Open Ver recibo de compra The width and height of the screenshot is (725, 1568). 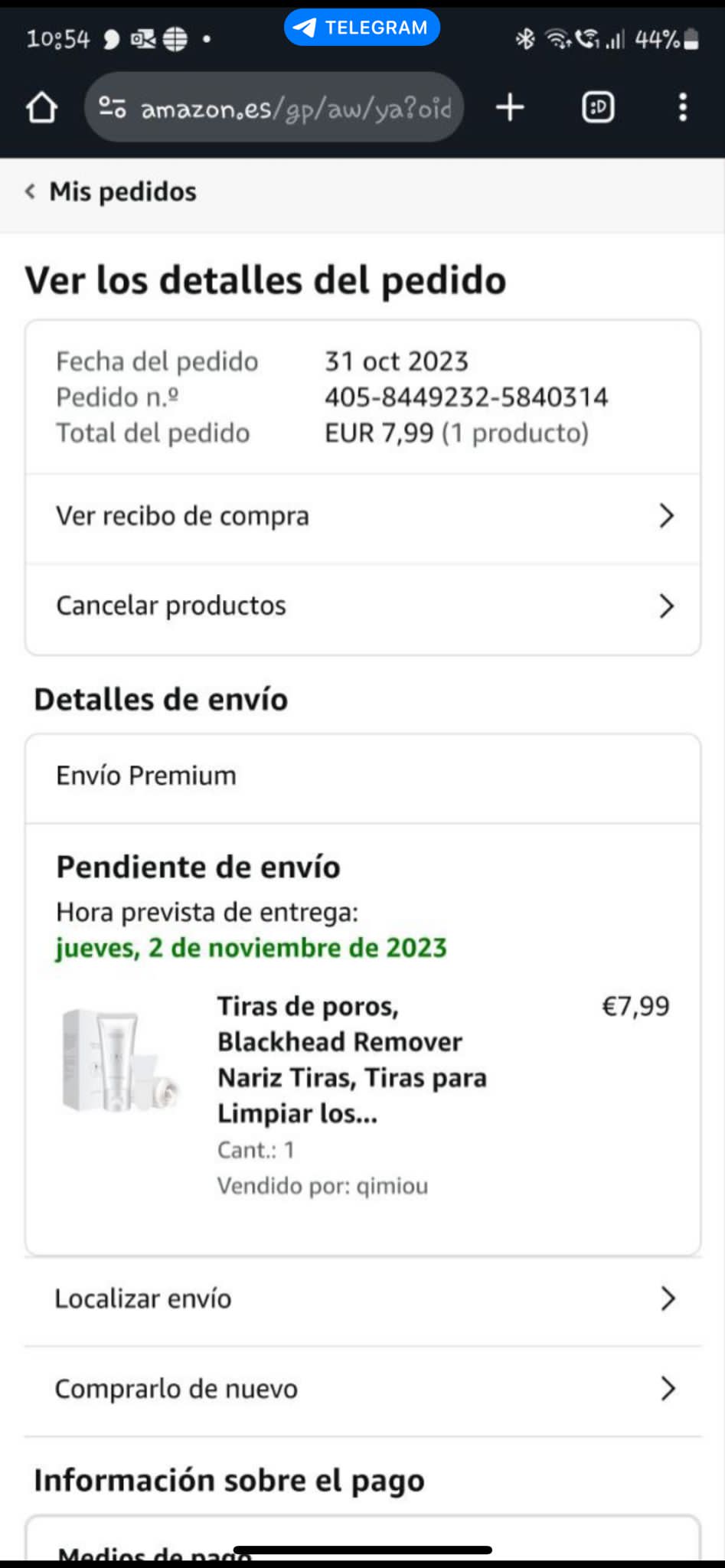tap(363, 517)
